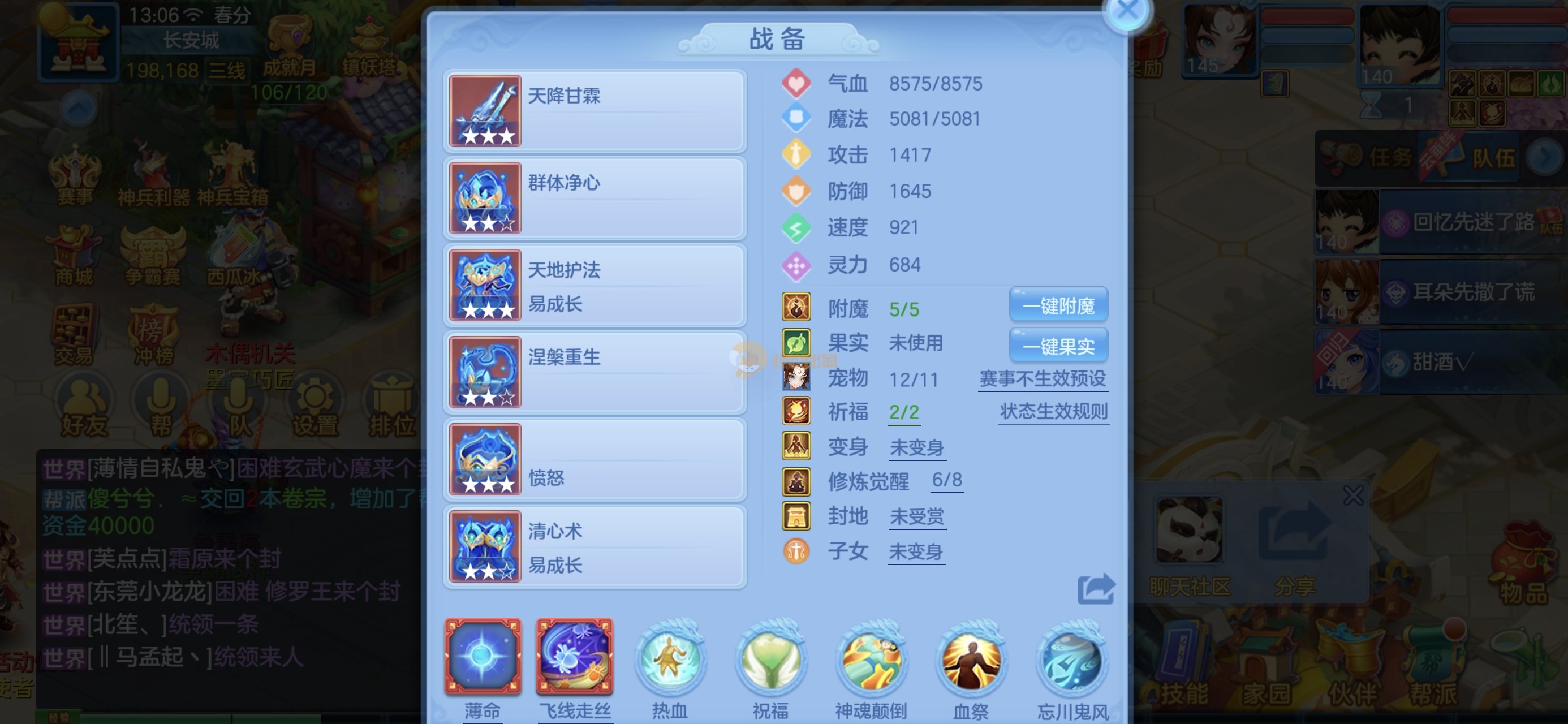Select the 薄命 skill icon
The height and width of the screenshot is (724, 1568).
pyautogui.click(x=483, y=657)
